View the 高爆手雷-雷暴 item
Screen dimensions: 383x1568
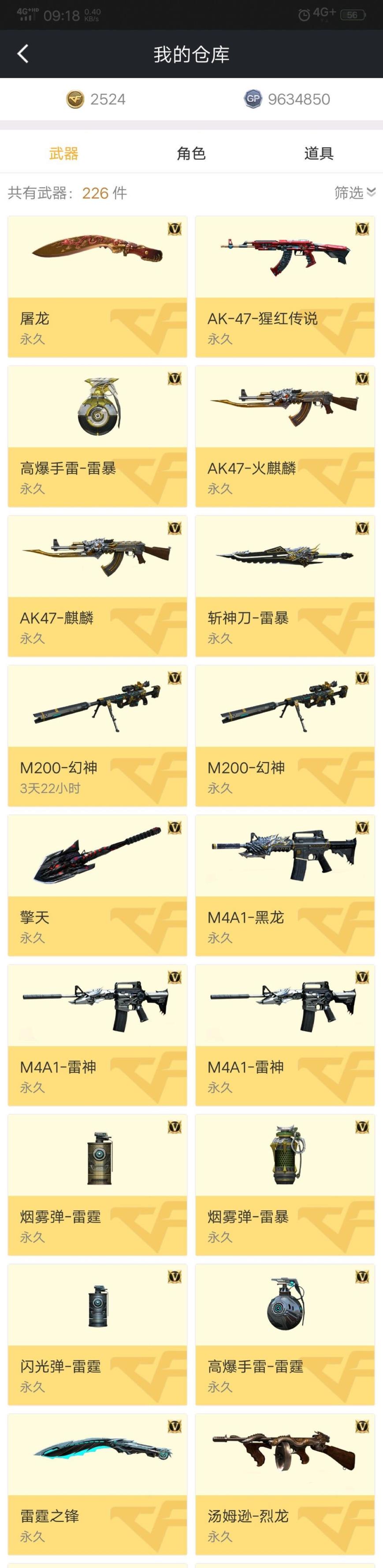point(97,436)
